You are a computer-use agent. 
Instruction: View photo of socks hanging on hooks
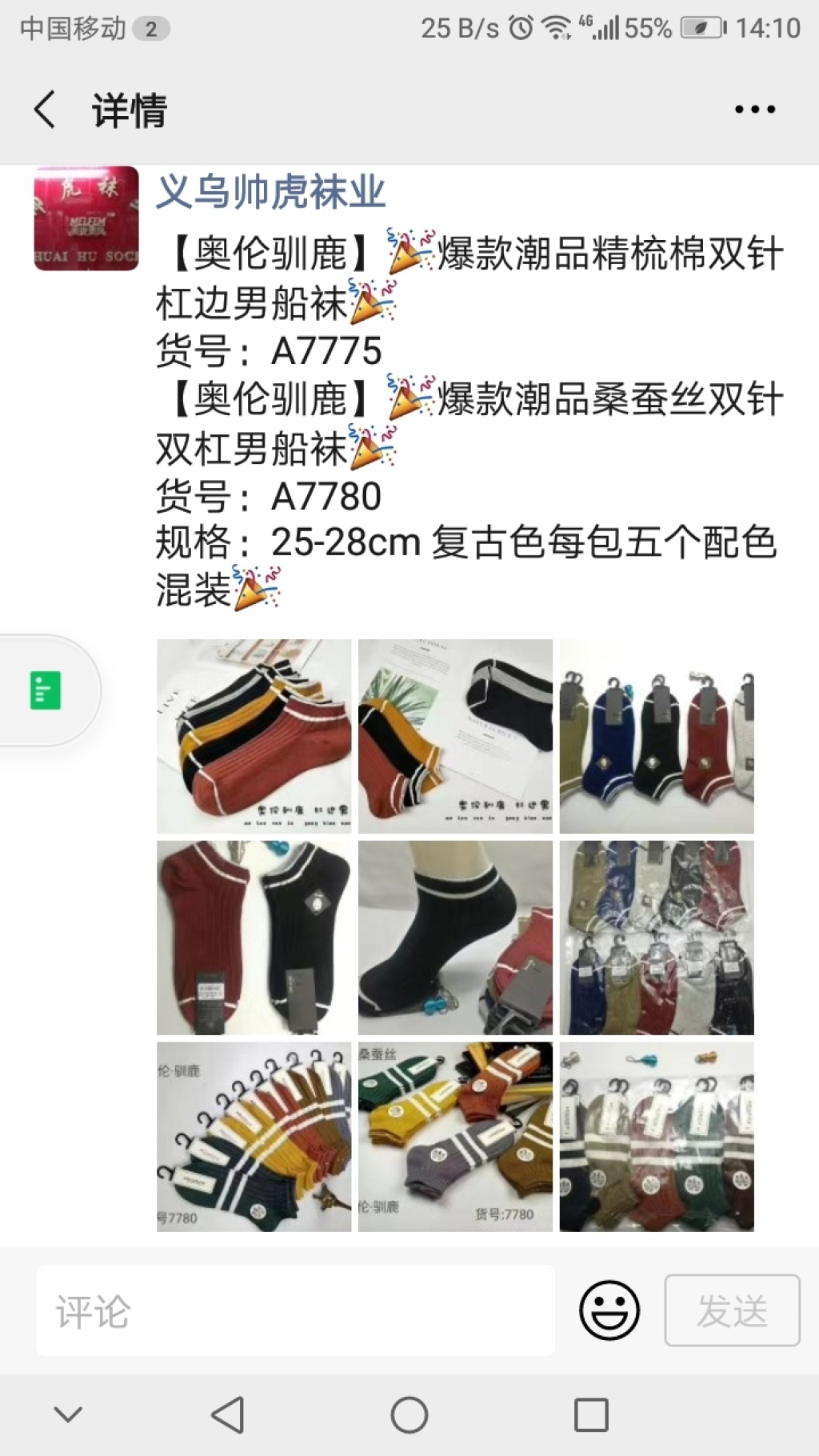click(x=657, y=736)
